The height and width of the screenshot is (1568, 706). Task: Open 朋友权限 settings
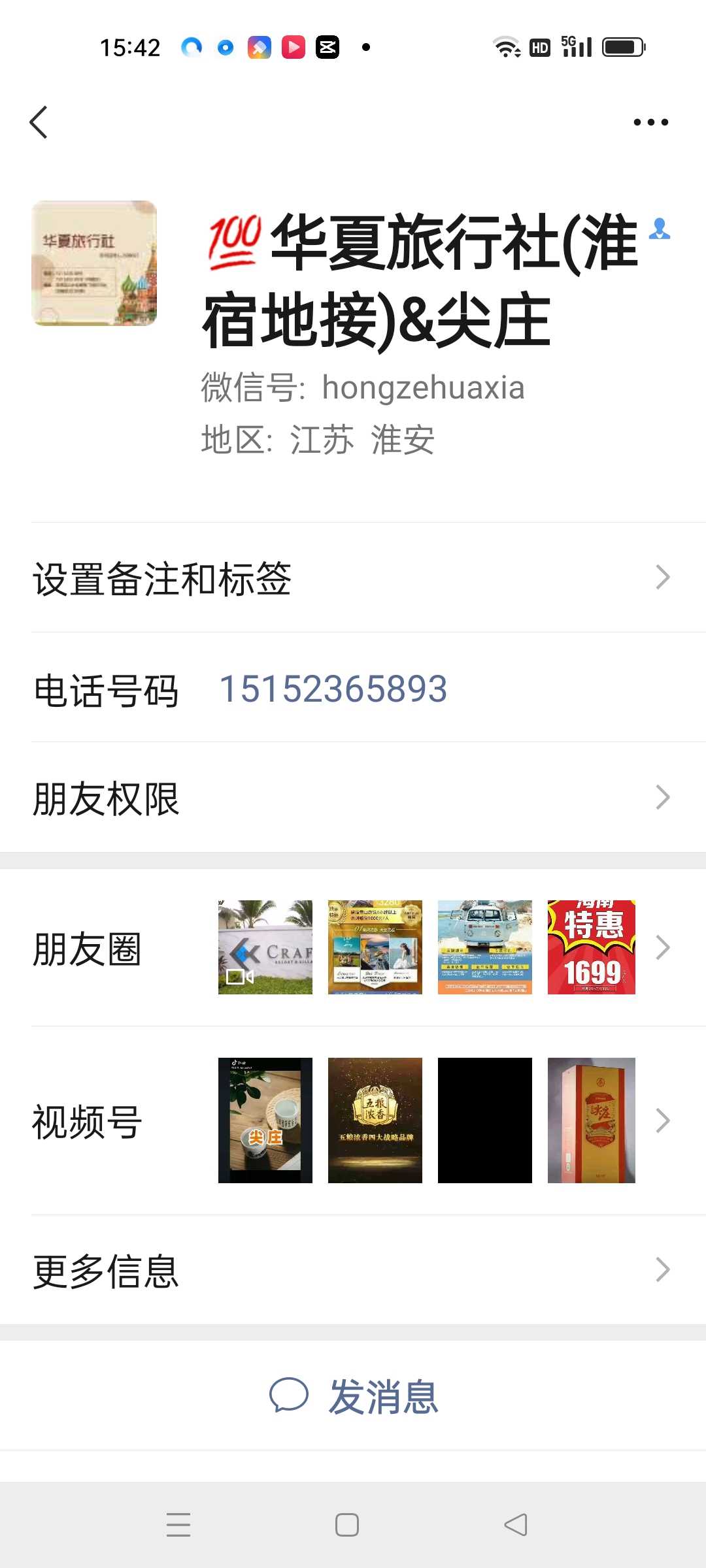click(353, 797)
